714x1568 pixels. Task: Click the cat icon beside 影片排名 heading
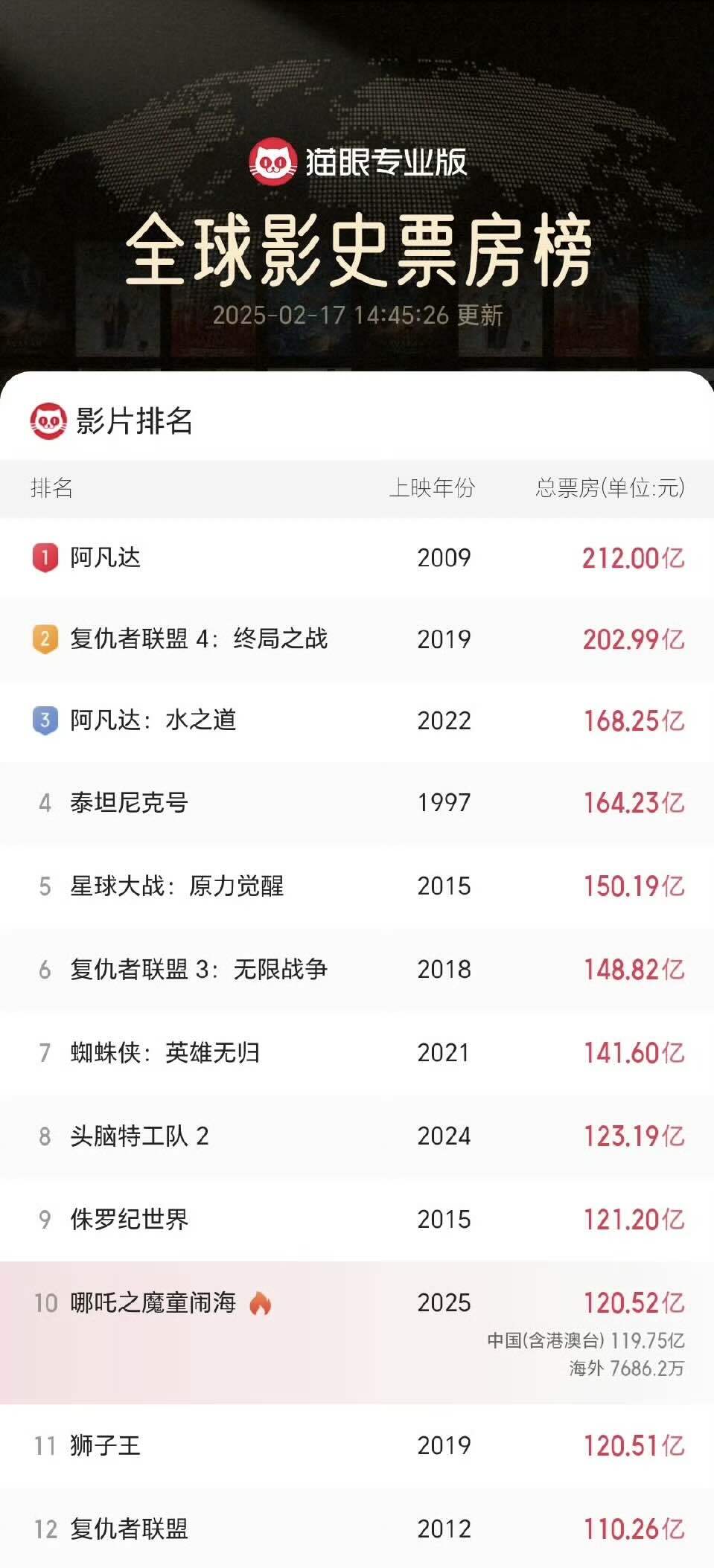pos(48,419)
